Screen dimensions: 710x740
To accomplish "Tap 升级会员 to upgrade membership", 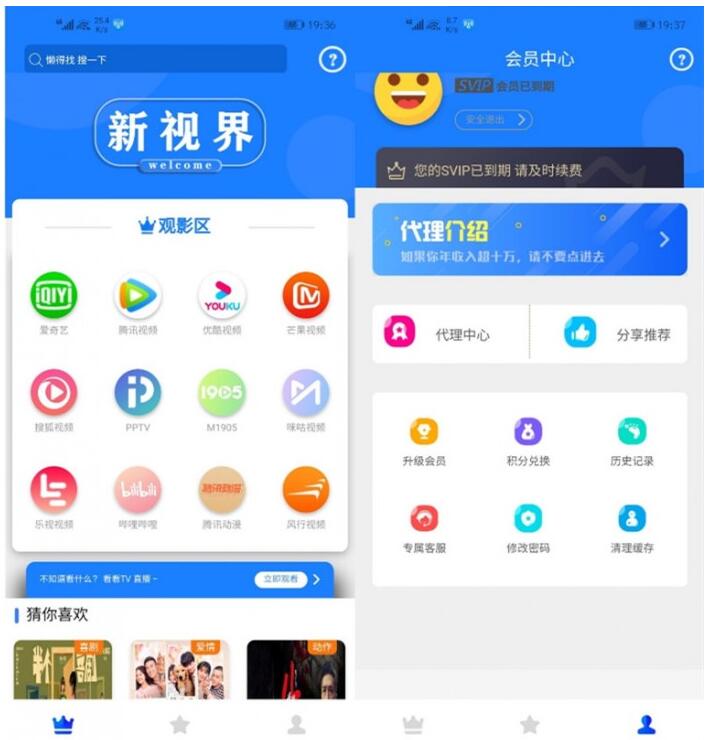I will [x=424, y=442].
